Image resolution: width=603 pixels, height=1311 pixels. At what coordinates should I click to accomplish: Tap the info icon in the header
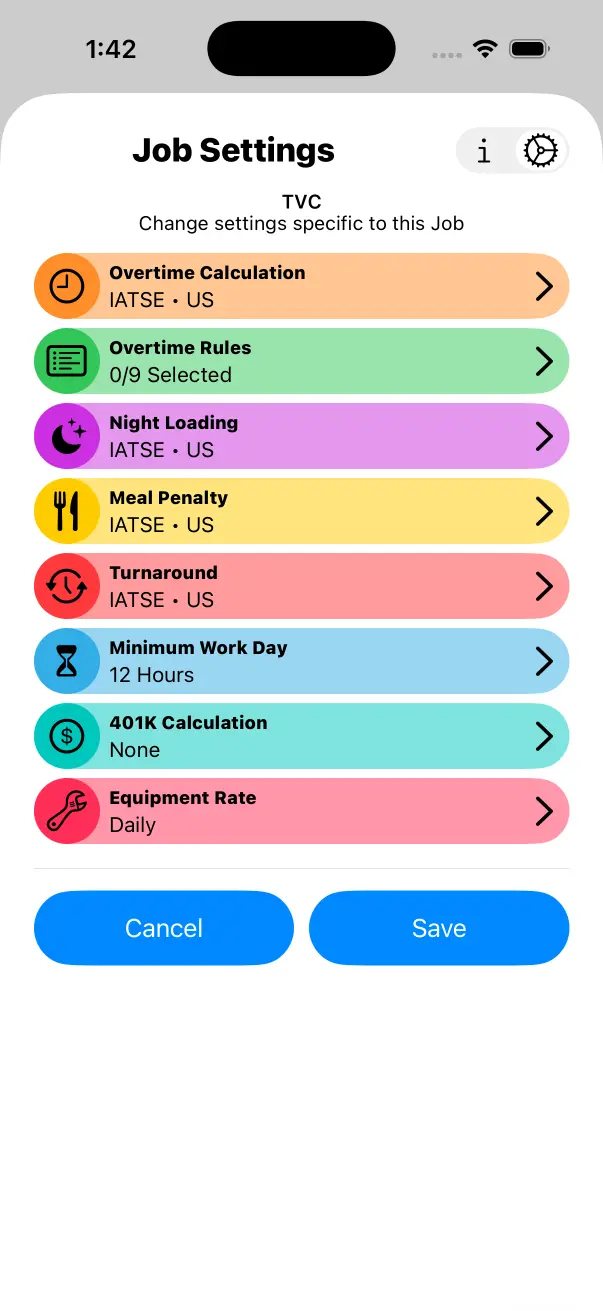point(484,151)
